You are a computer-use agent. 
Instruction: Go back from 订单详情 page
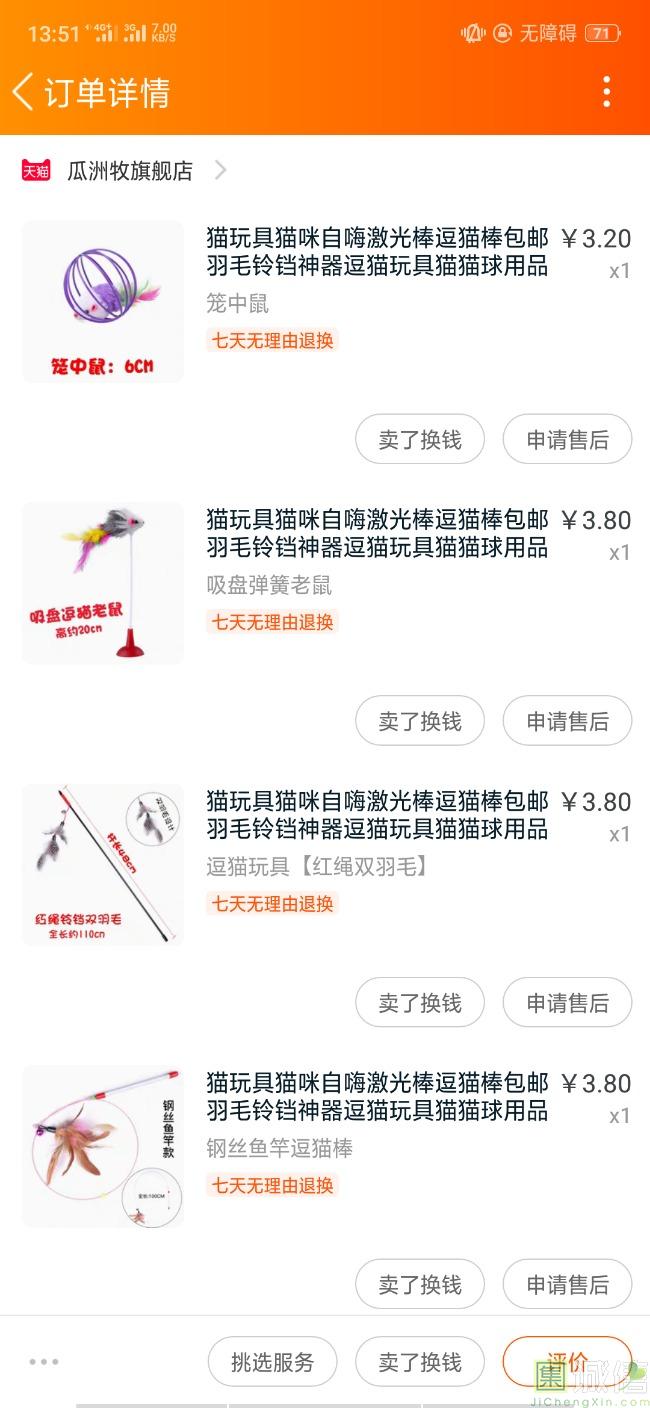24,92
